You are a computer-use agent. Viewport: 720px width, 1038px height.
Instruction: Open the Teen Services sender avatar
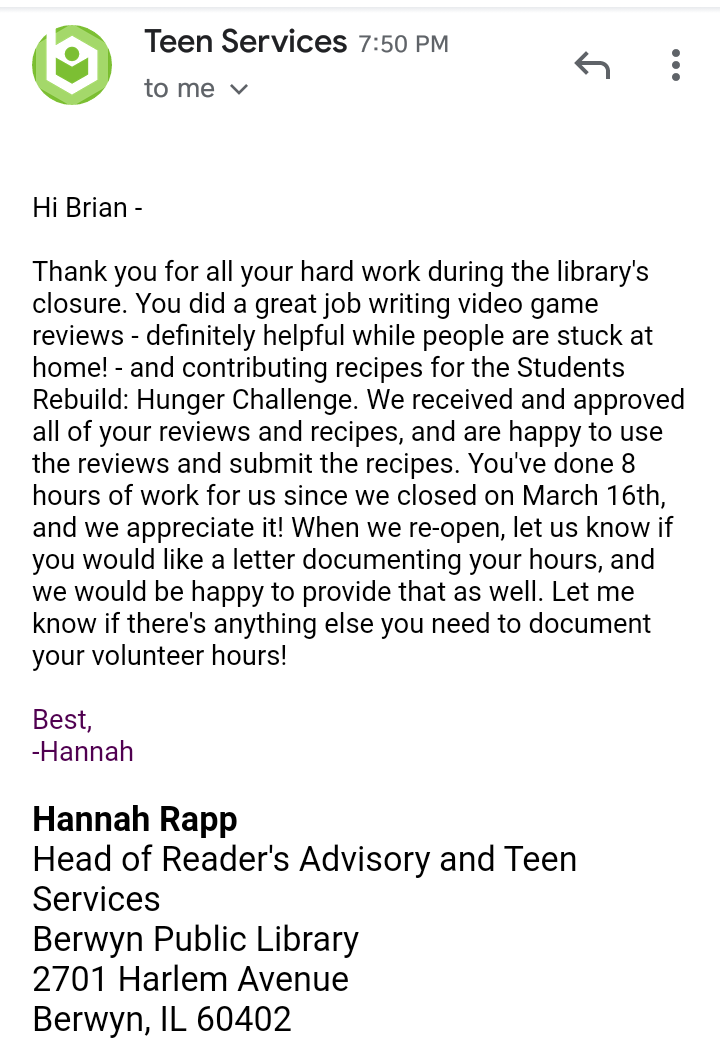point(72,65)
